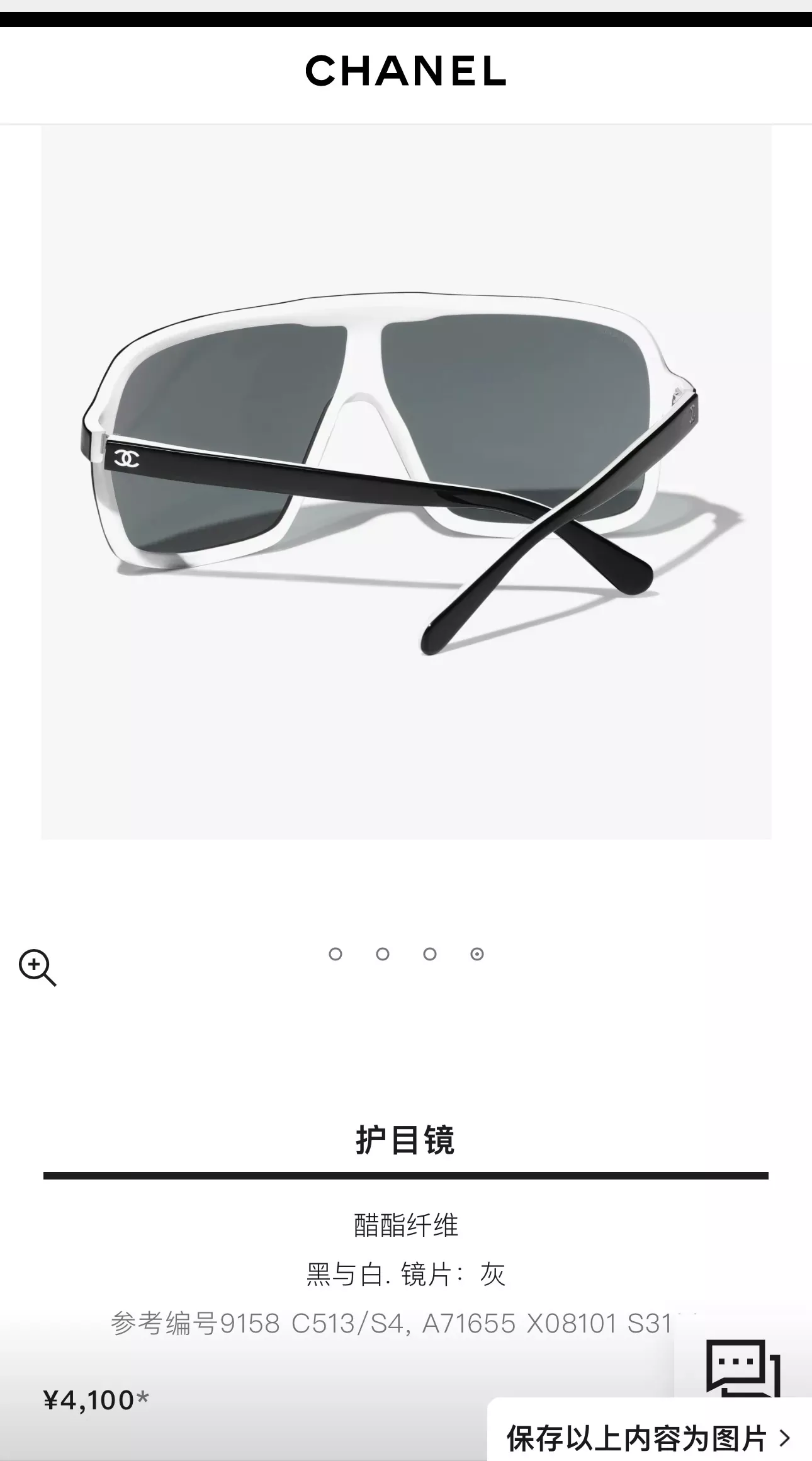
Task: Open the sunglasses product image
Action: [x=406, y=482]
